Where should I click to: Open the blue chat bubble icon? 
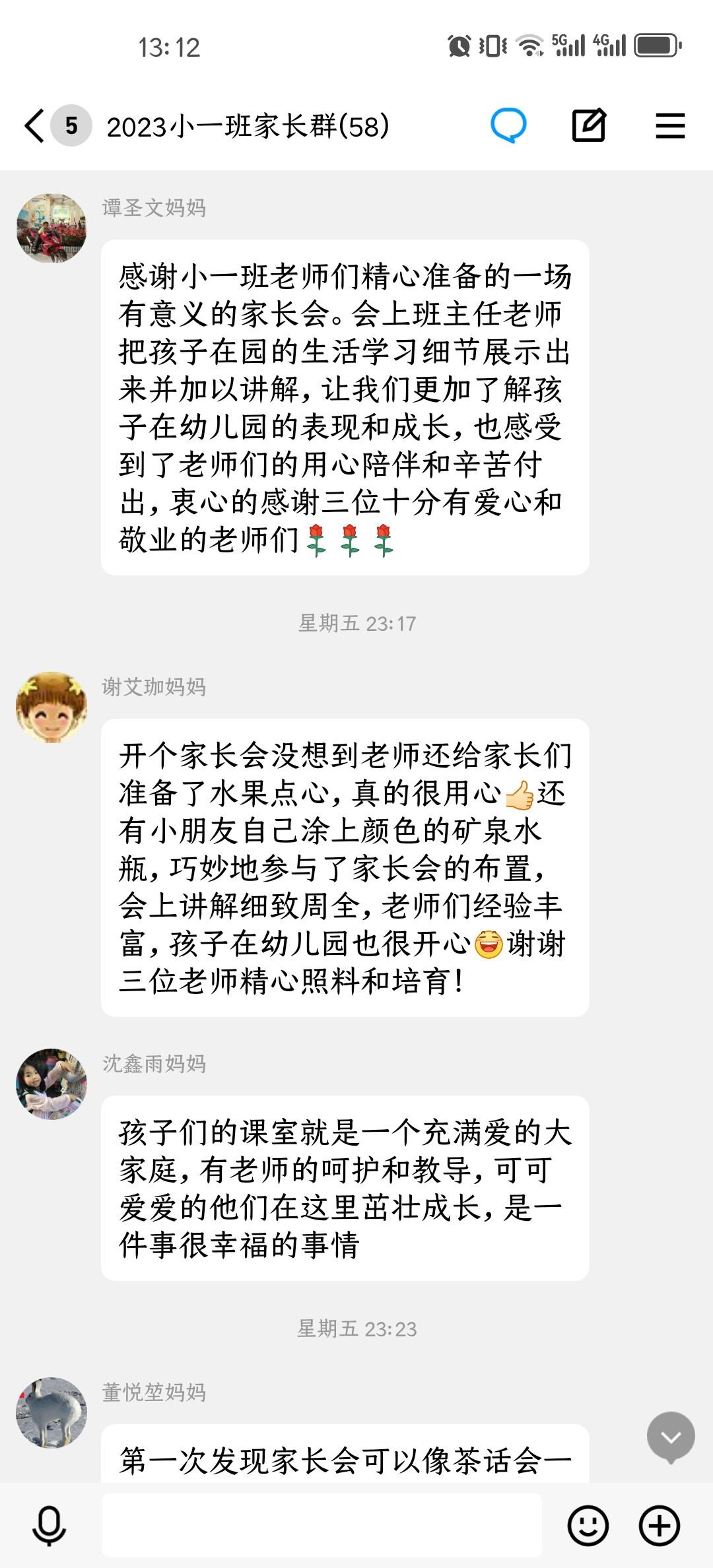point(508,125)
